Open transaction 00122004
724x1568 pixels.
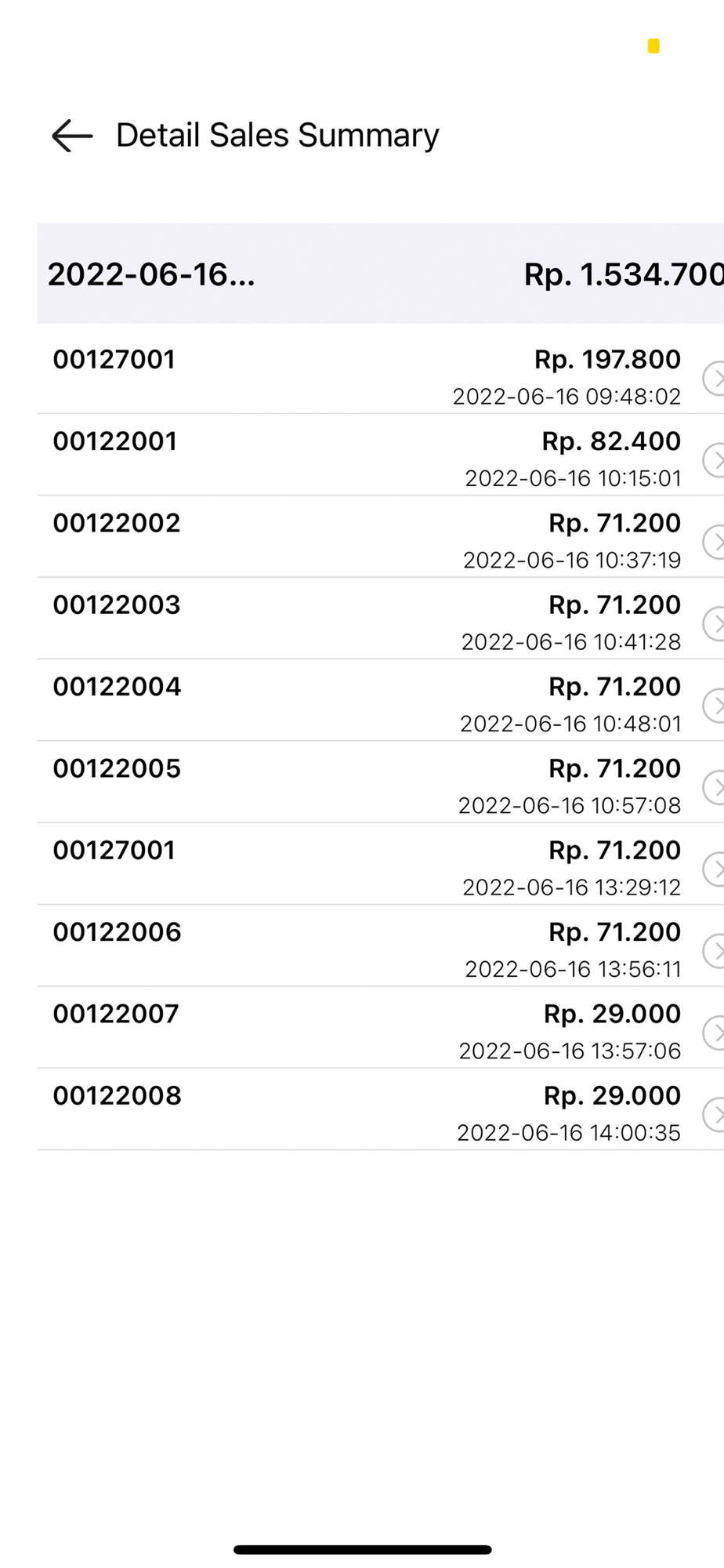tap(381, 699)
